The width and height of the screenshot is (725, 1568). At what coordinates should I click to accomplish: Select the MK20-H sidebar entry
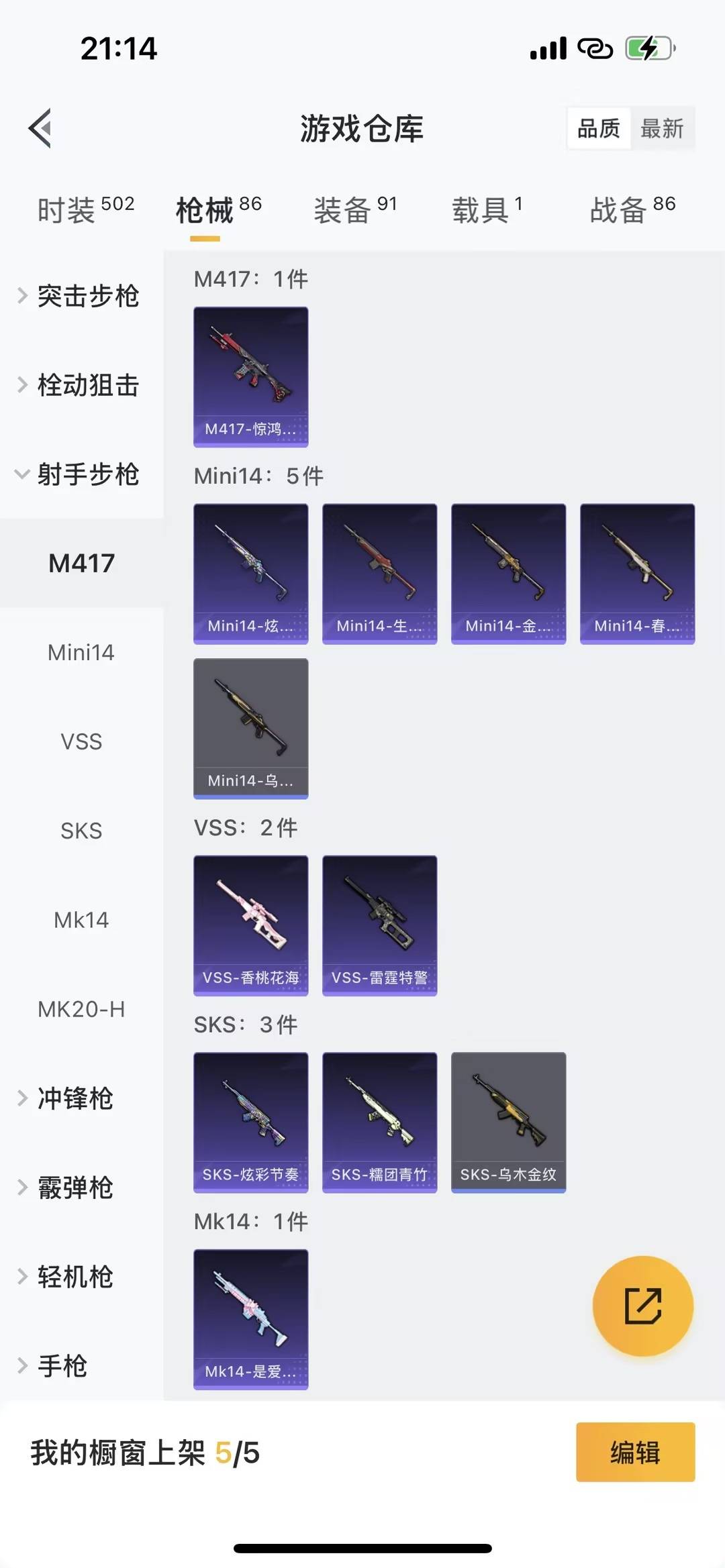[82, 1009]
